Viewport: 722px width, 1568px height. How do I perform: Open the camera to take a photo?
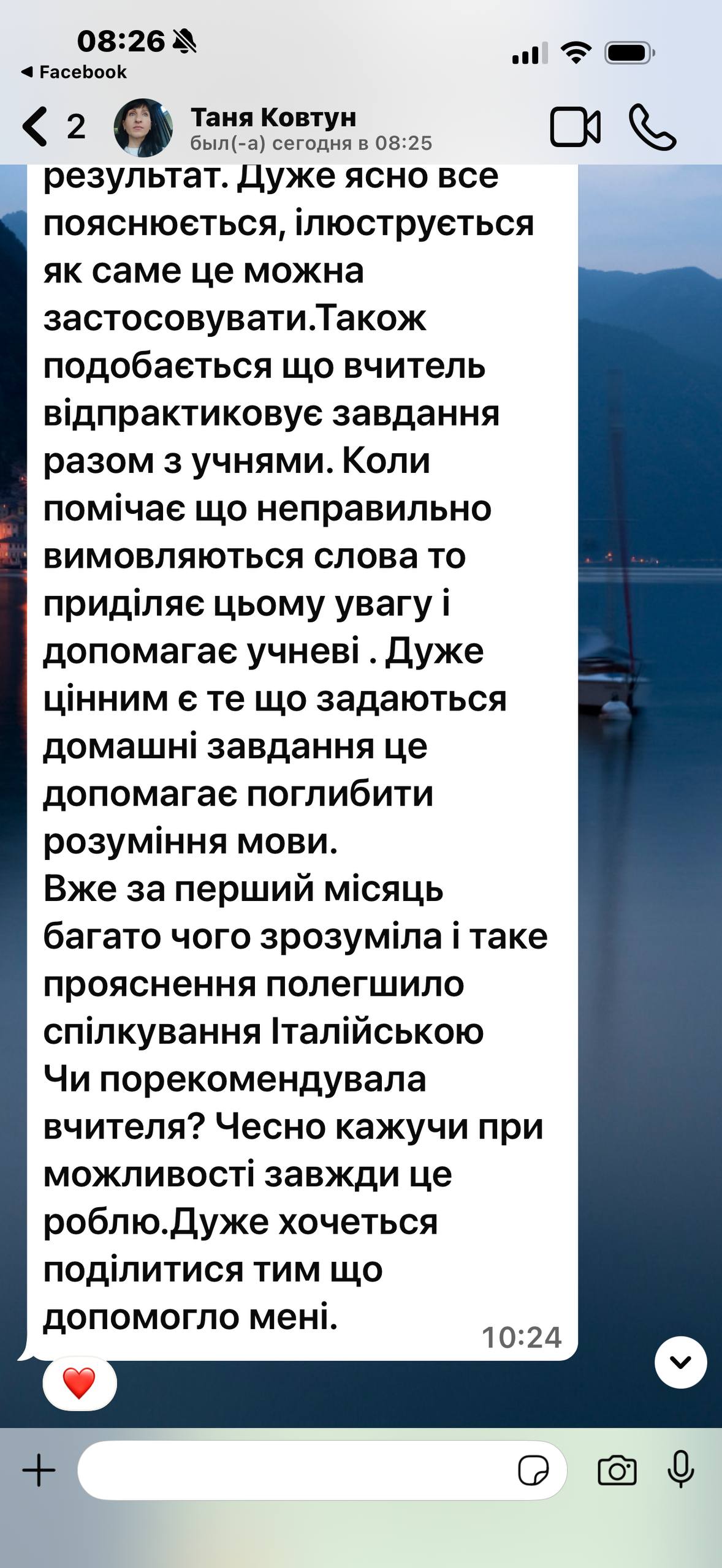[x=617, y=1470]
